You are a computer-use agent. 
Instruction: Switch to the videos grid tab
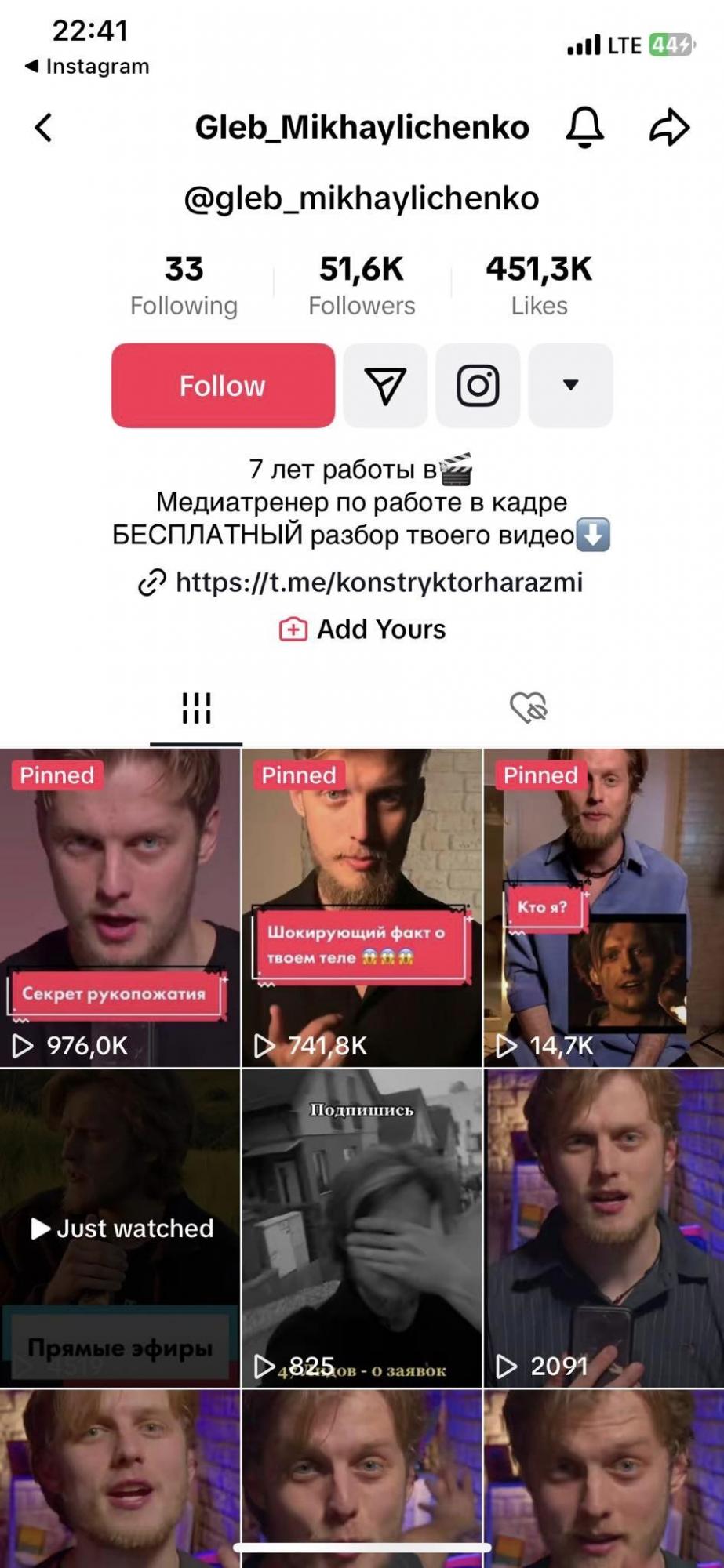click(196, 707)
